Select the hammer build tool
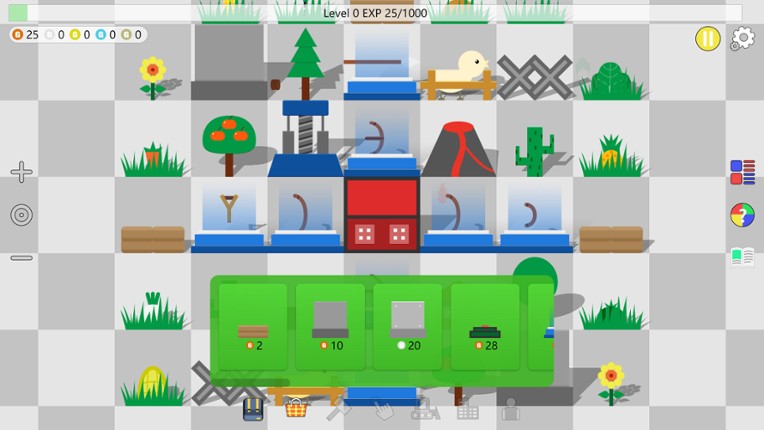Screen dimensions: 764x430 (x=339, y=409)
